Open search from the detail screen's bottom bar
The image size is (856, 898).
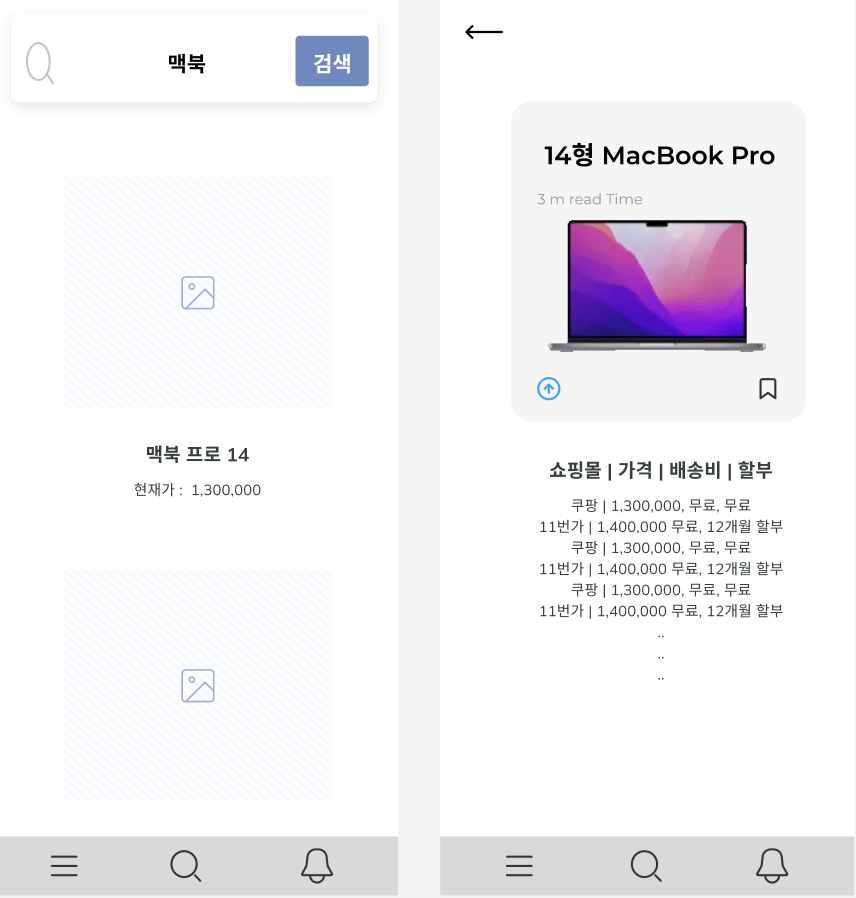click(646, 865)
